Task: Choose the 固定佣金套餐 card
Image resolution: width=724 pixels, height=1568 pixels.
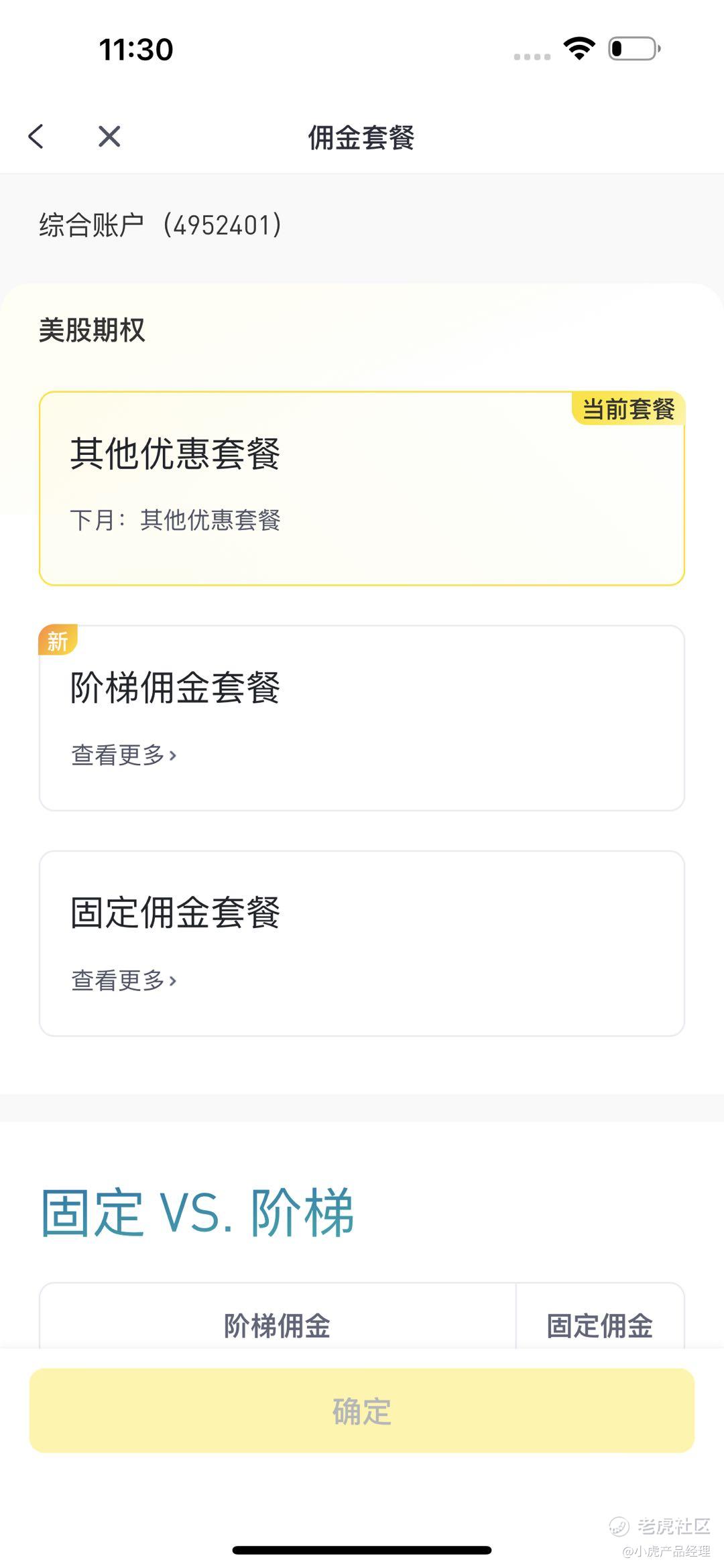Action: click(362, 943)
